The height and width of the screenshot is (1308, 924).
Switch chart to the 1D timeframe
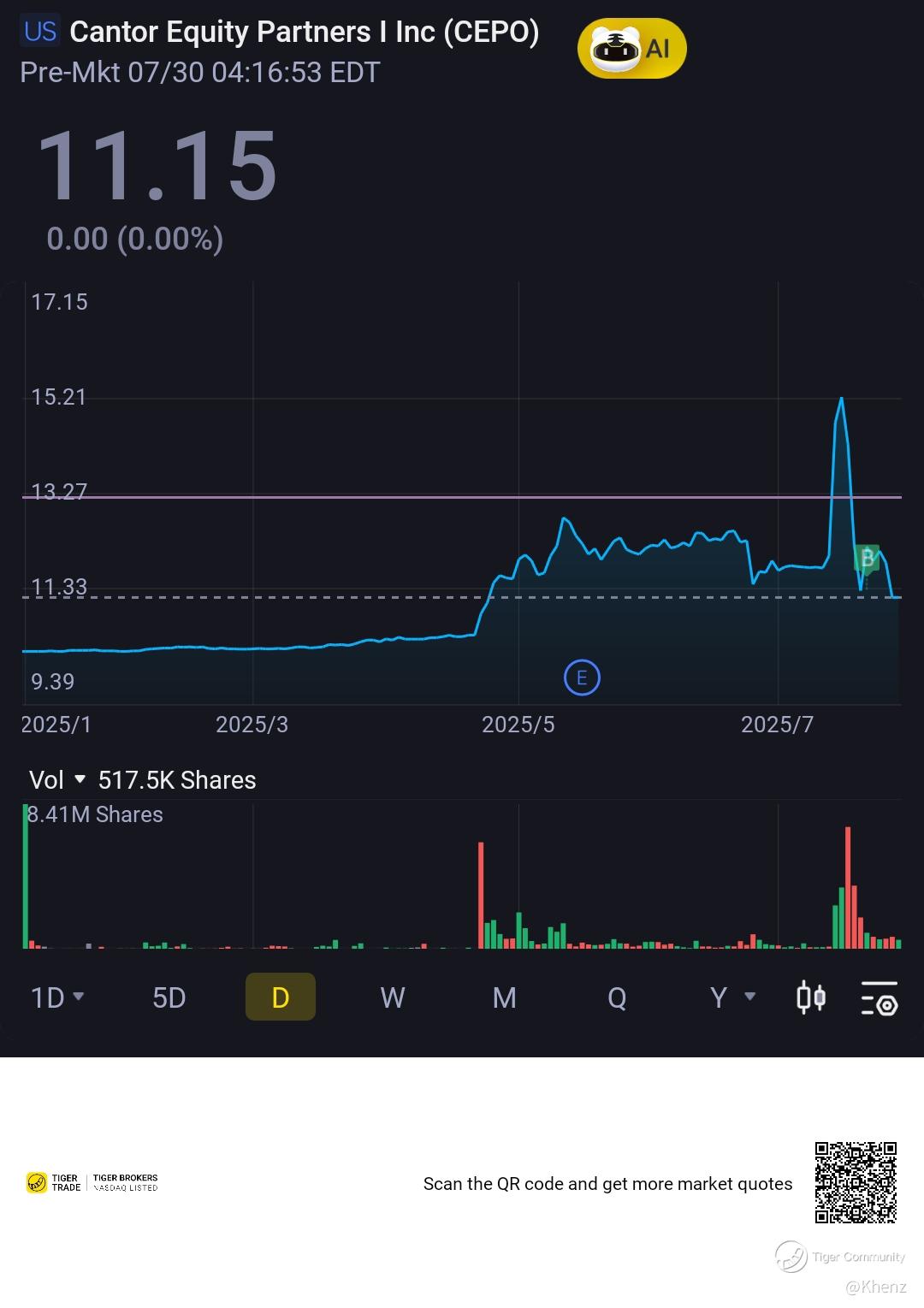[x=56, y=997]
